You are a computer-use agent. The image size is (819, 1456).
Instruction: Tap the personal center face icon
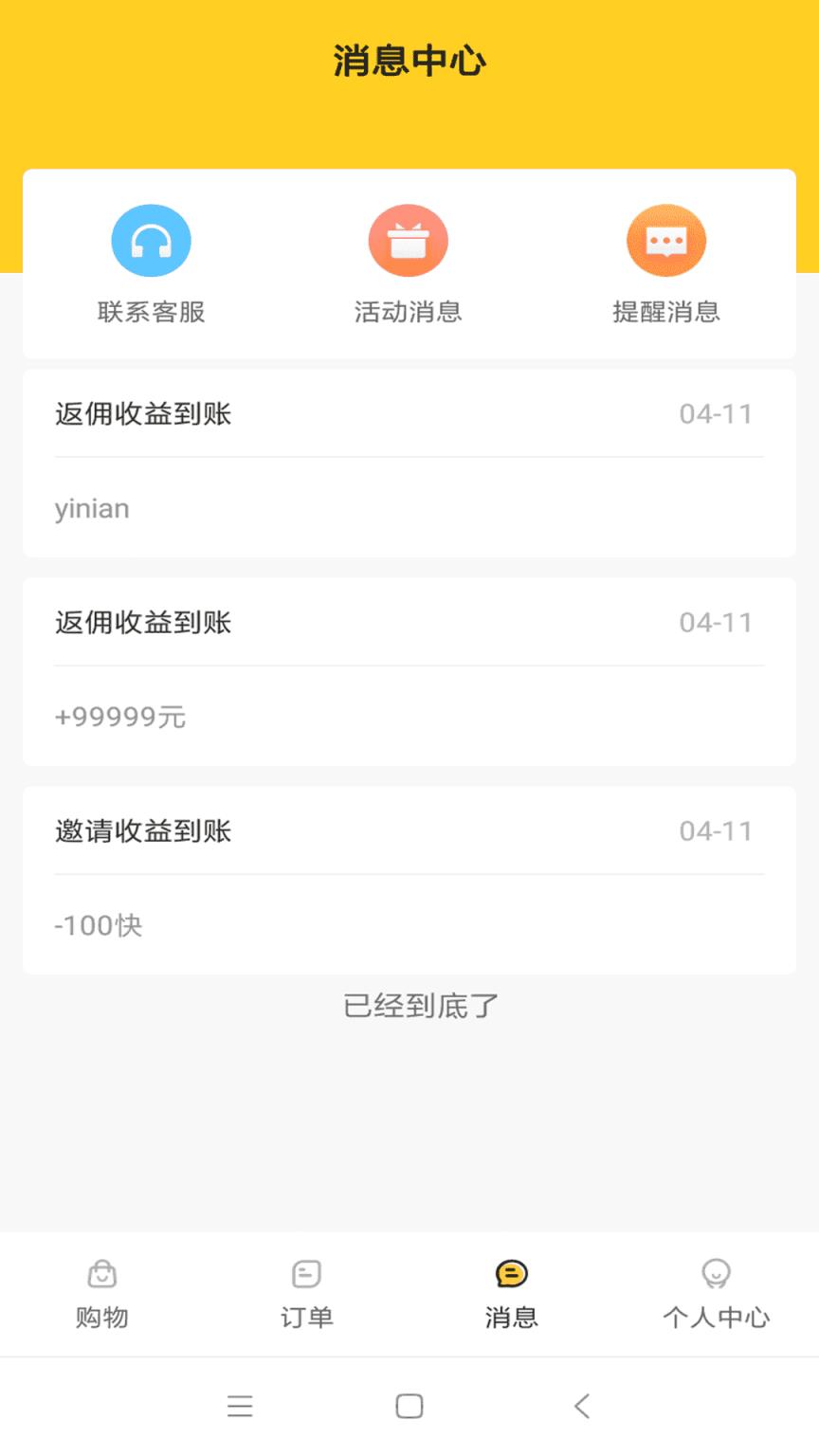(717, 1274)
